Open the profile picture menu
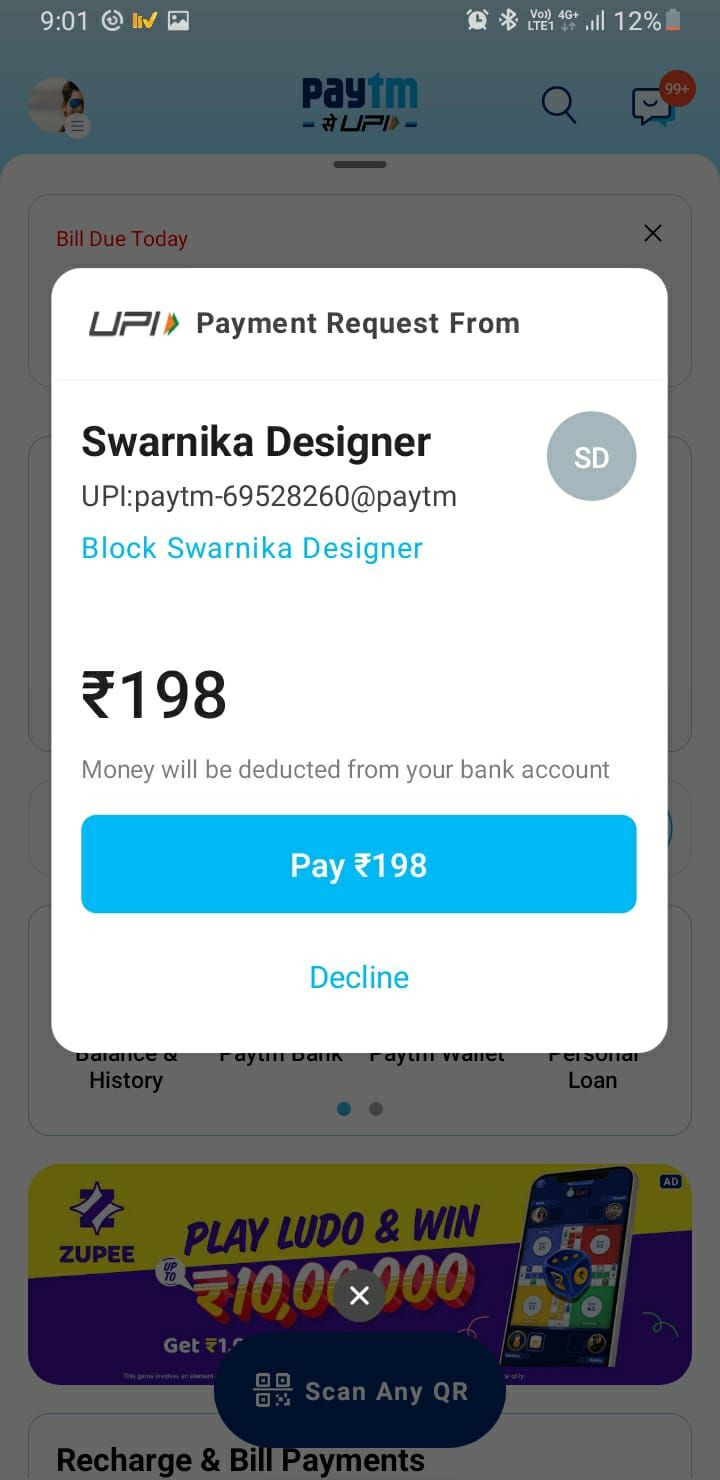 (57, 105)
